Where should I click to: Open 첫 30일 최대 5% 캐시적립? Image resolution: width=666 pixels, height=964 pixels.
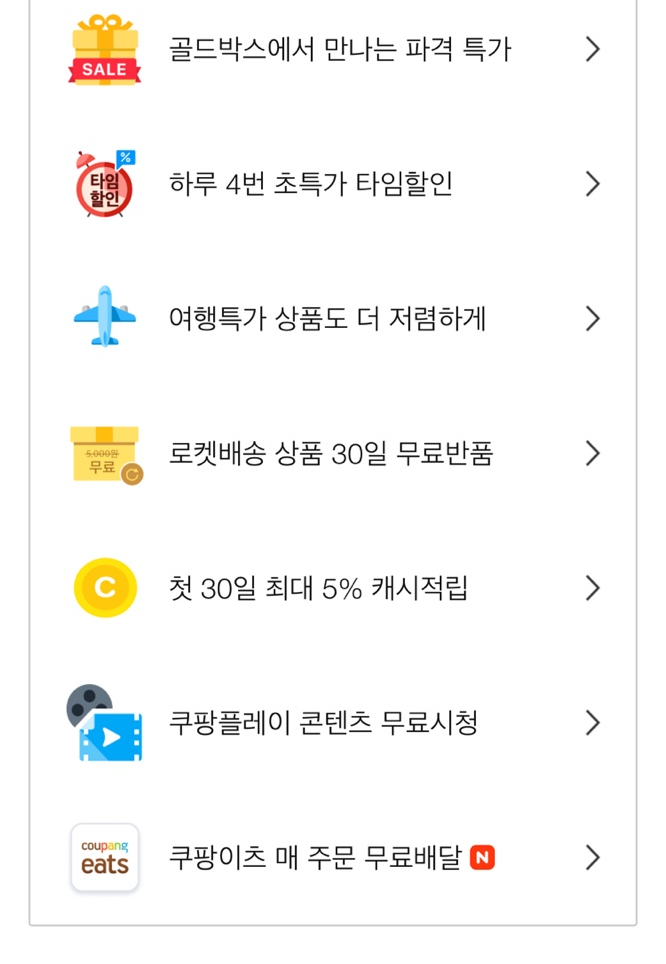(x=333, y=588)
